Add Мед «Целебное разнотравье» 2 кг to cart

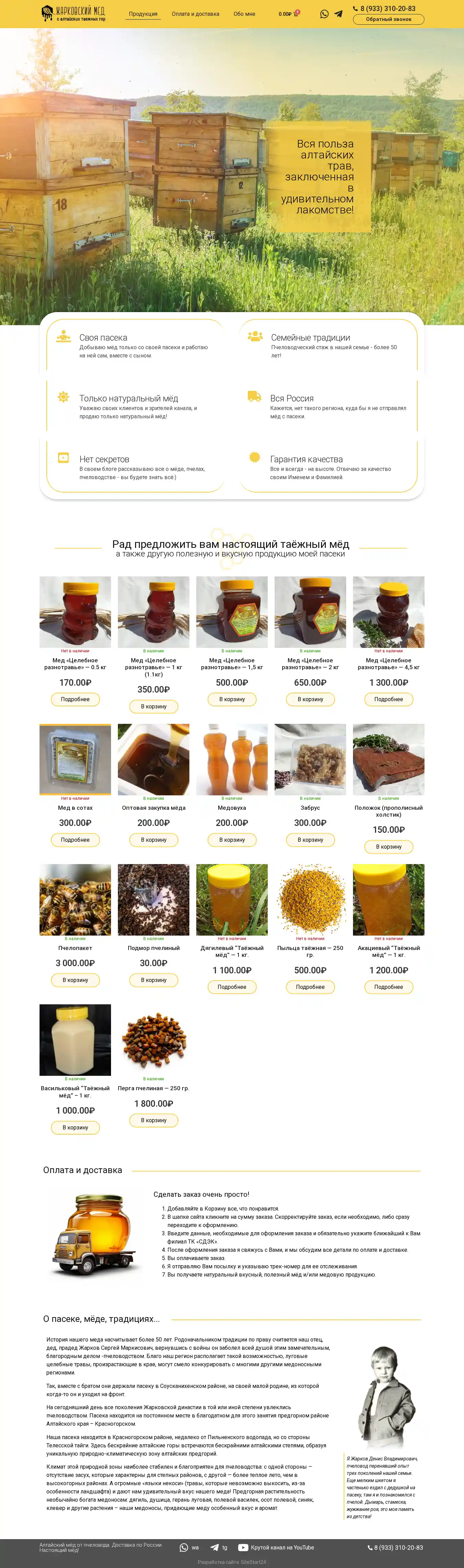[x=310, y=699]
